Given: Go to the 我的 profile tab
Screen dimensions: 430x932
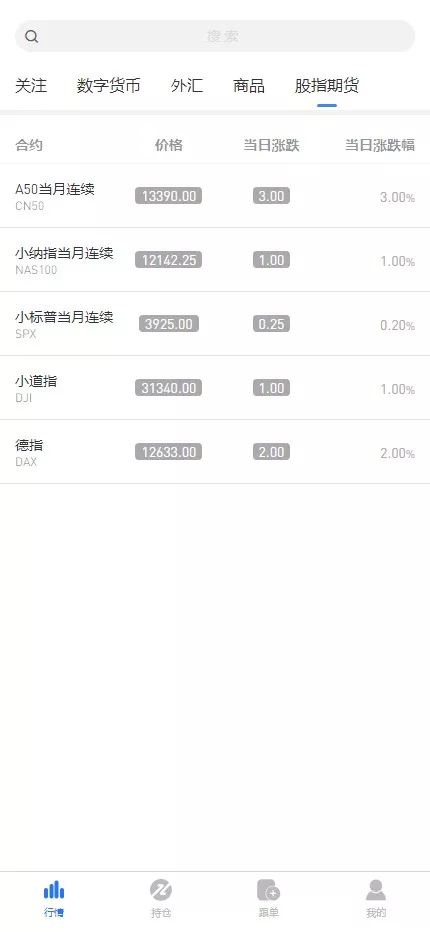Looking at the screenshot, I should pos(376,899).
